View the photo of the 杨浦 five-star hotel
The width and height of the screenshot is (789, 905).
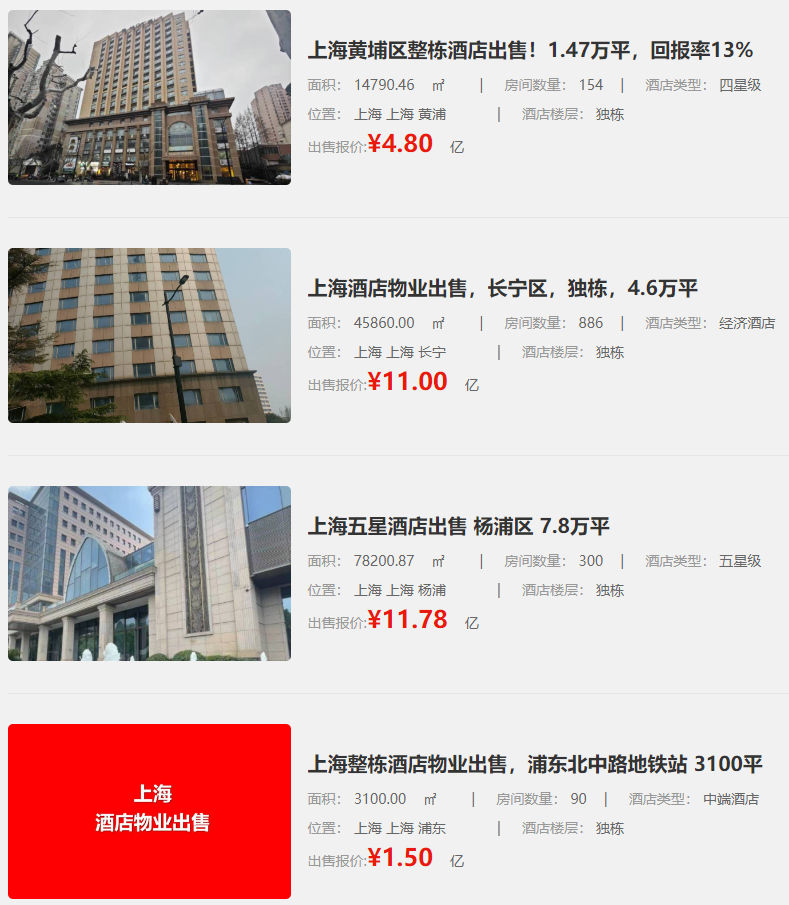tap(149, 573)
